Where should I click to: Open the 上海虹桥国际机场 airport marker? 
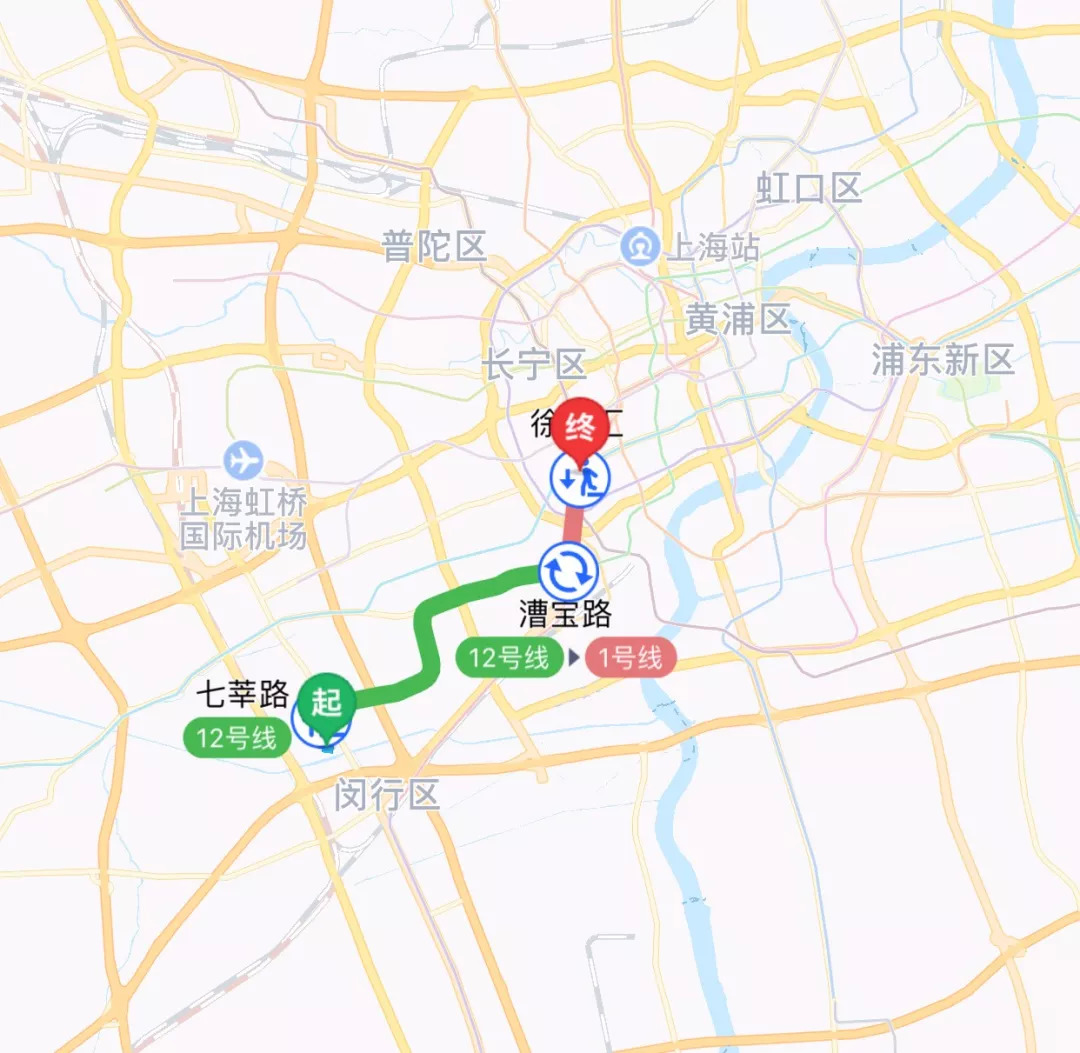243,461
